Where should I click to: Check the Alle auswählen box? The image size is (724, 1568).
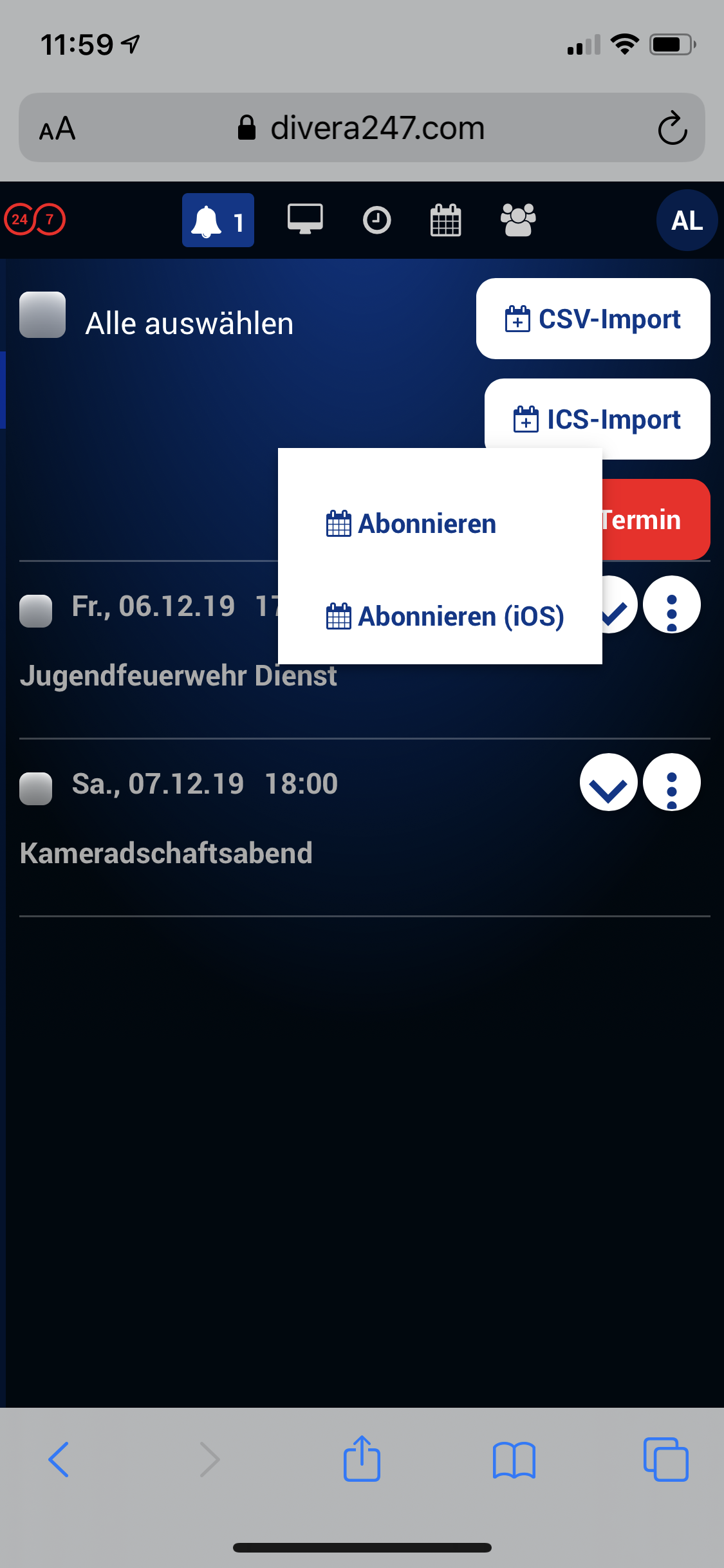pyautogui.click(x=42, y=315)
